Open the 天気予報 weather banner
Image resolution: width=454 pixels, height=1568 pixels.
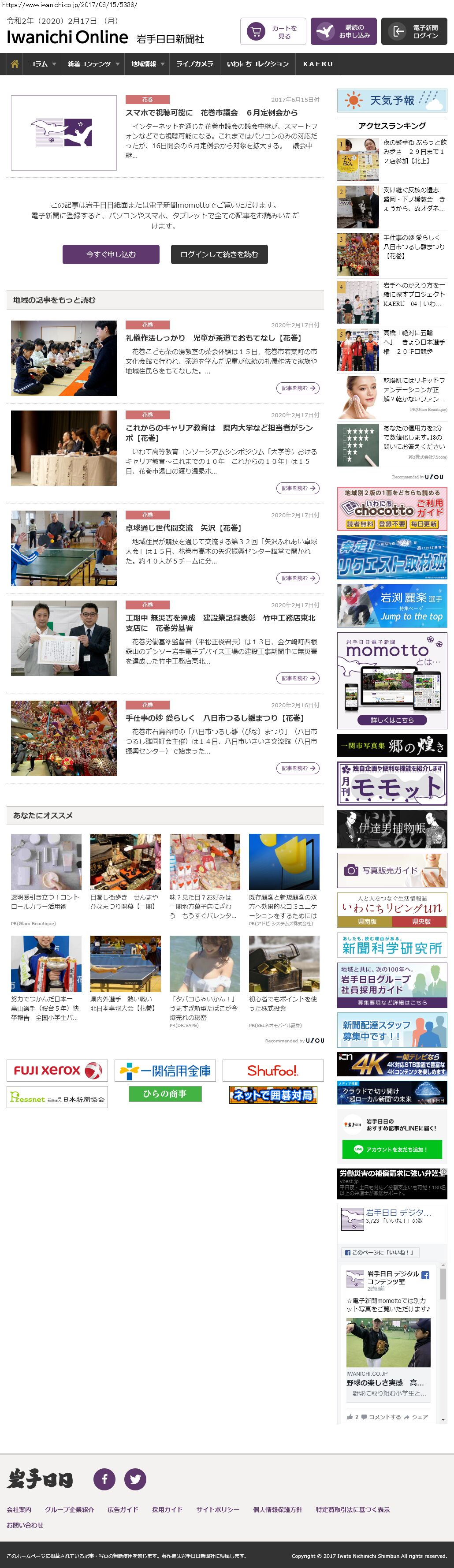pyautogui.click(x=392, y=101)
